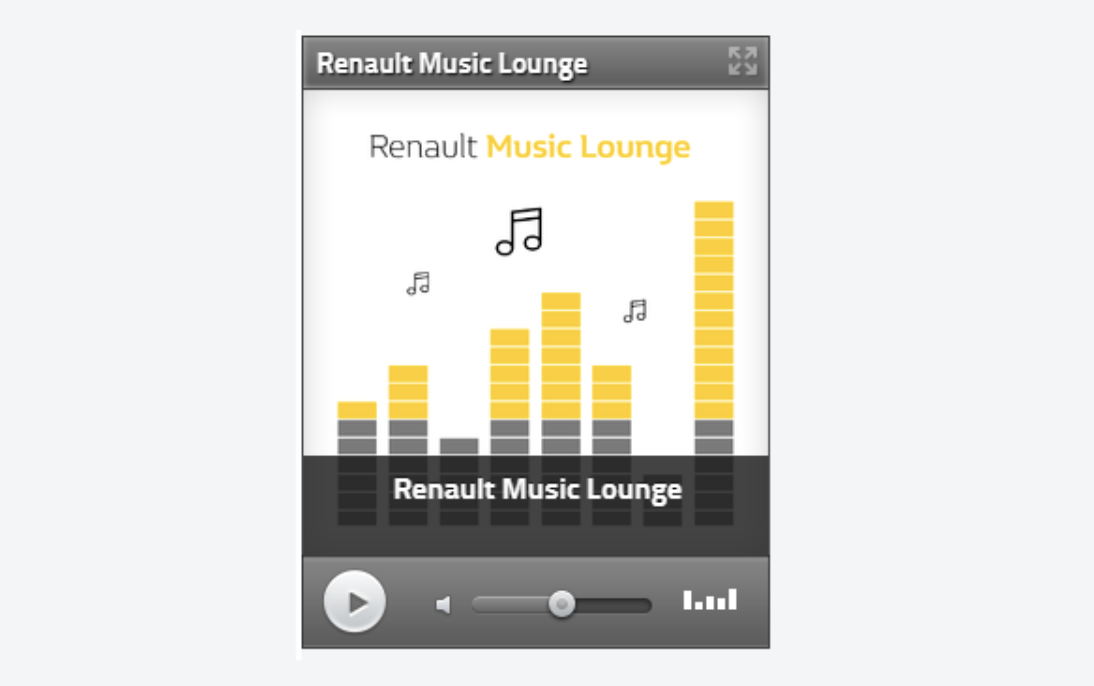Play the Renault Music Lounge stream
The image size is (1094, 686).
click(355, 602)
